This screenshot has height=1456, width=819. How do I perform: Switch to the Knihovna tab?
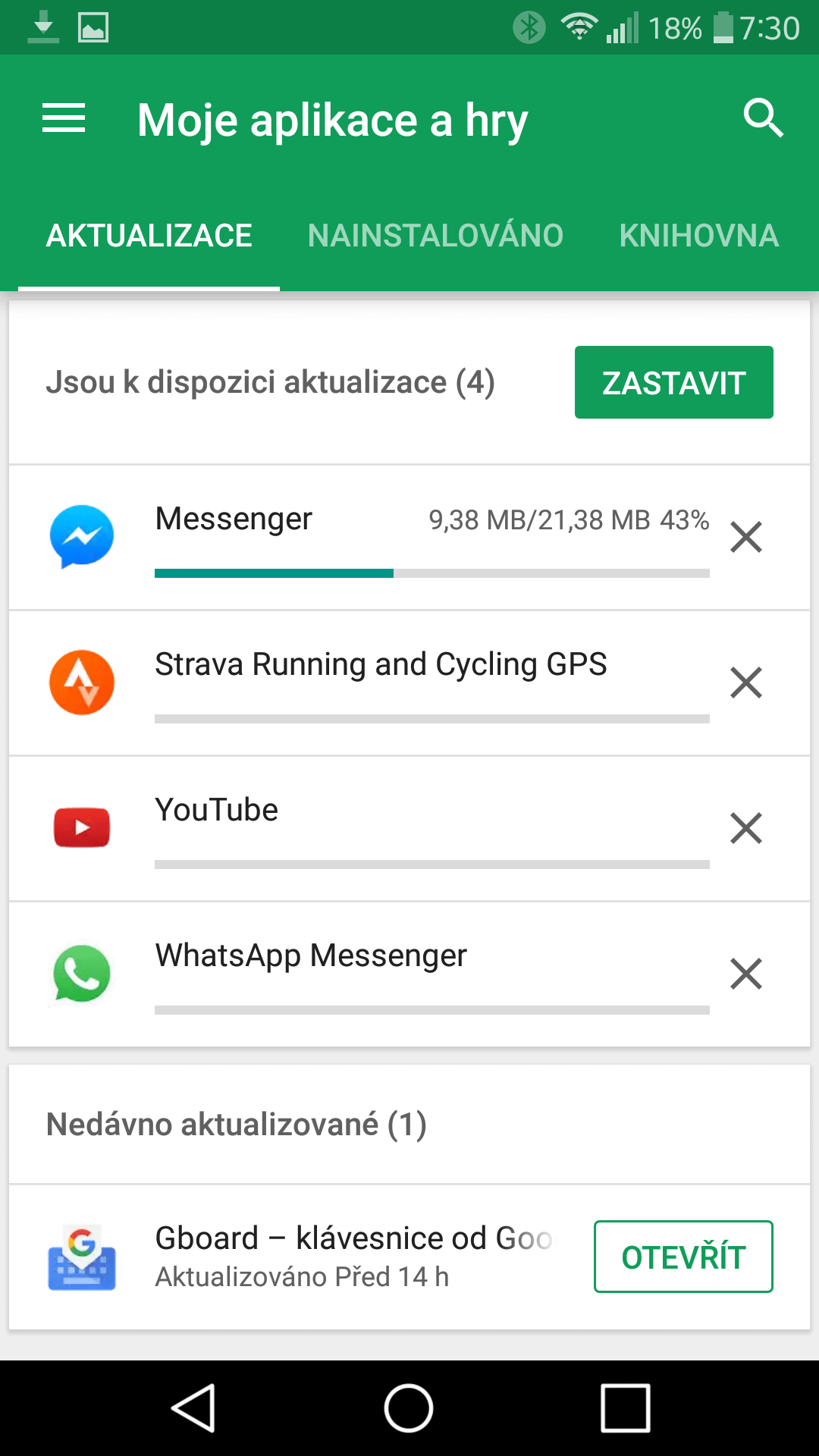(x=699, y=235)
